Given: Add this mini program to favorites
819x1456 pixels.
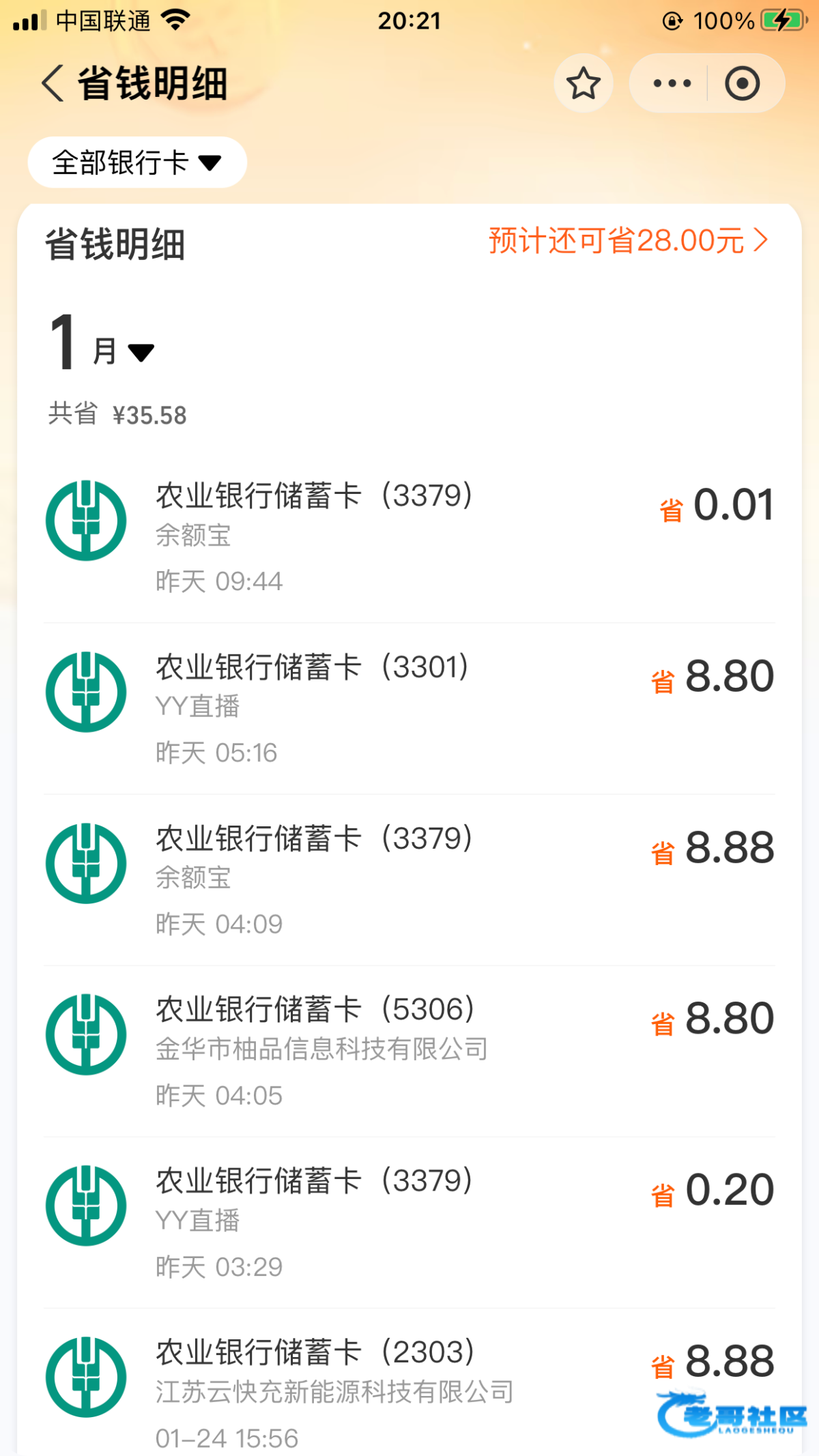Looking at the screenshot, I should point(584,83).
